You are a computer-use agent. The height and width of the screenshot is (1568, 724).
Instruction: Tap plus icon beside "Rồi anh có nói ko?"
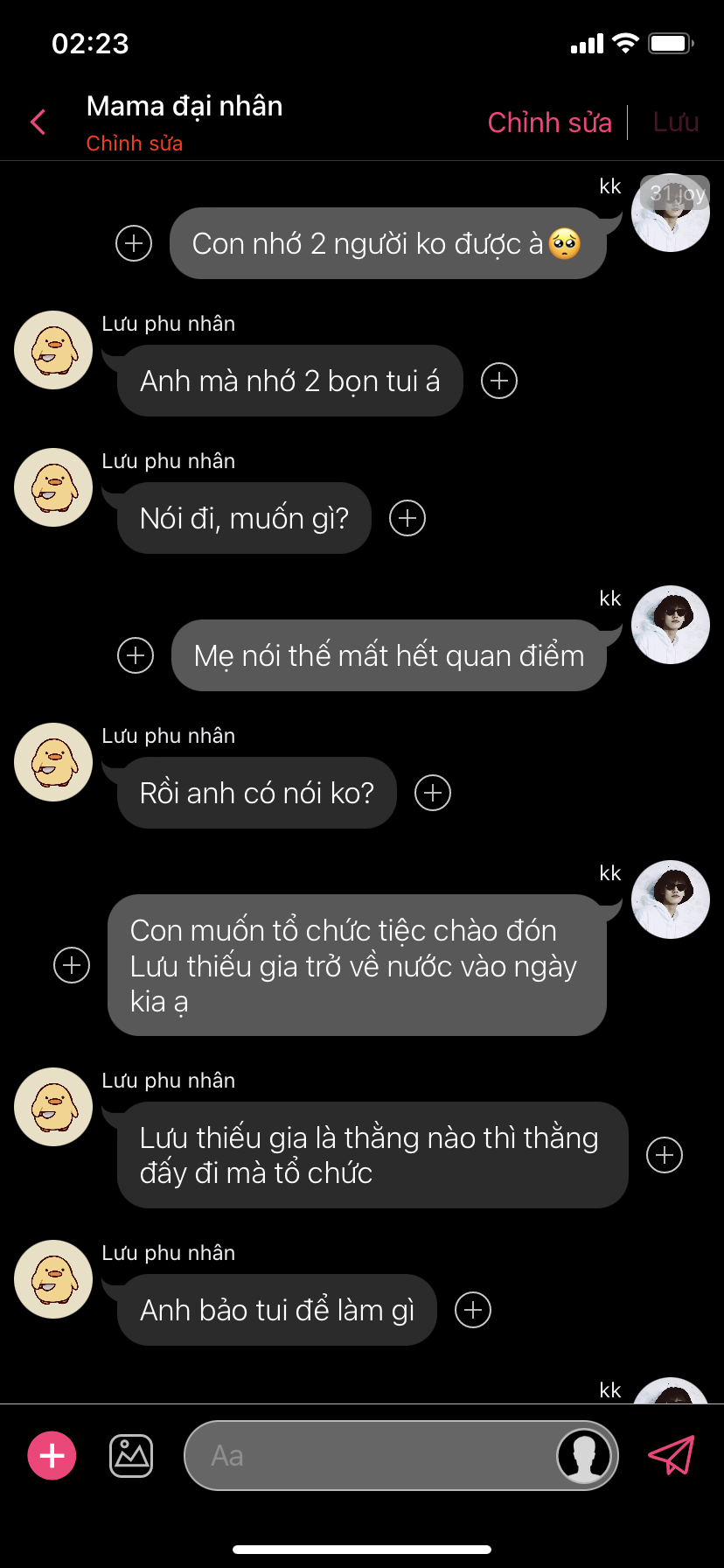point(433,793)
